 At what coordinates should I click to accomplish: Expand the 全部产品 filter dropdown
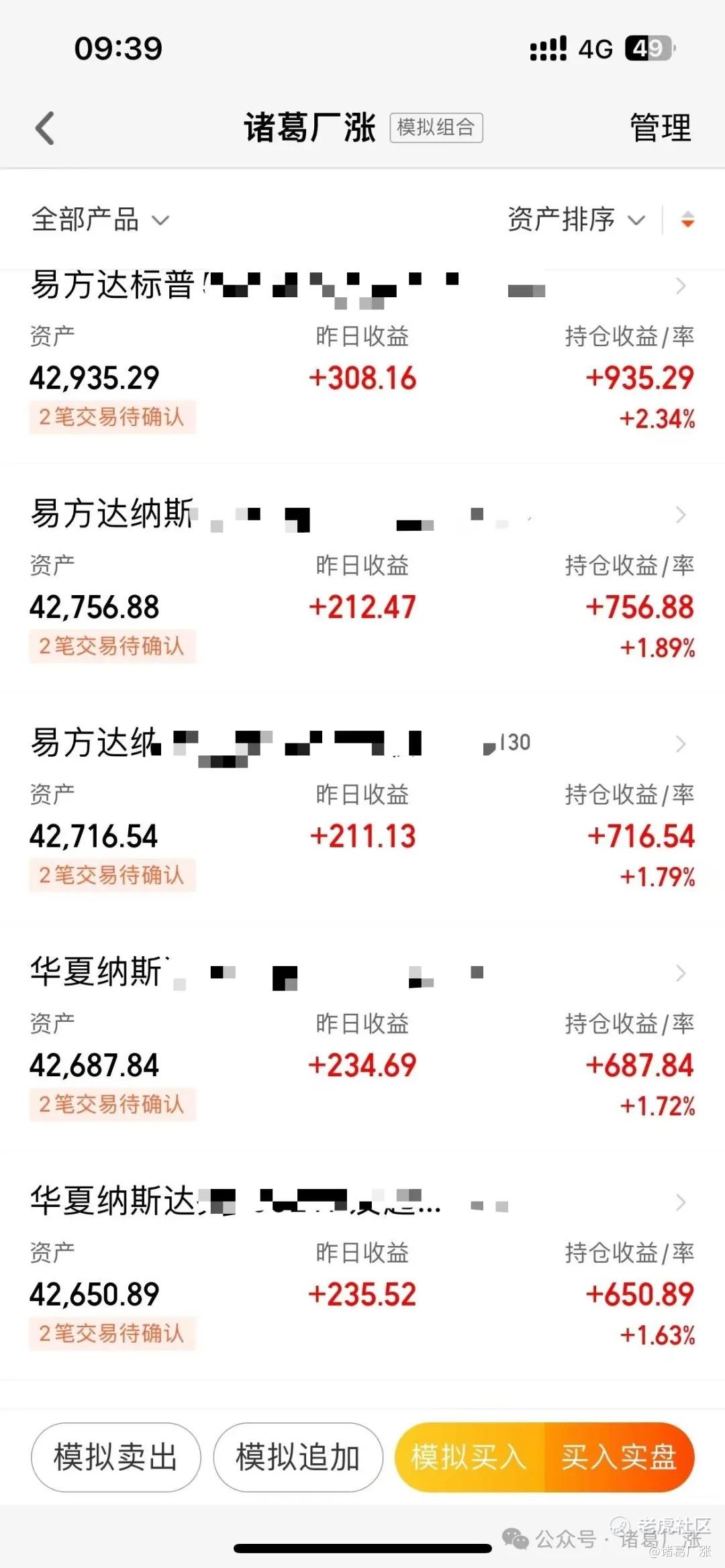point(100,219)
